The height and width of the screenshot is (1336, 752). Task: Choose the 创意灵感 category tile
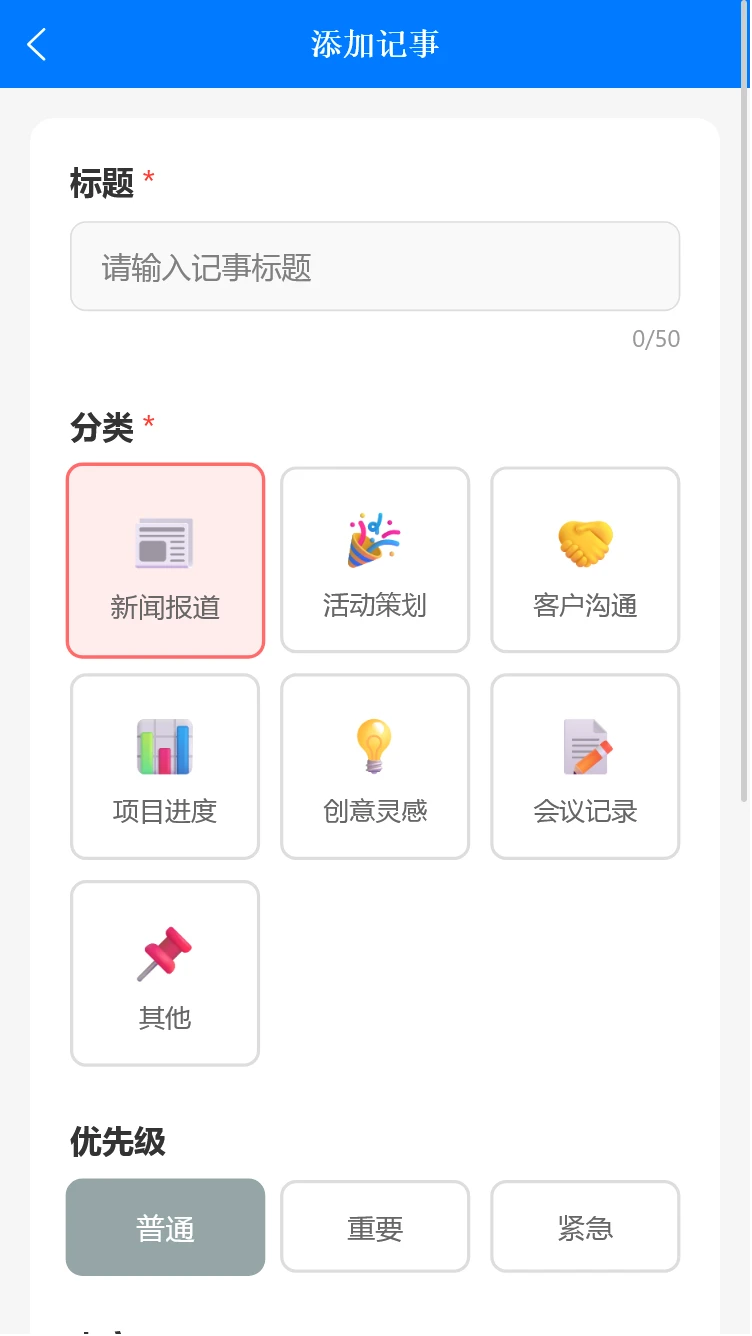pos(375,766)
